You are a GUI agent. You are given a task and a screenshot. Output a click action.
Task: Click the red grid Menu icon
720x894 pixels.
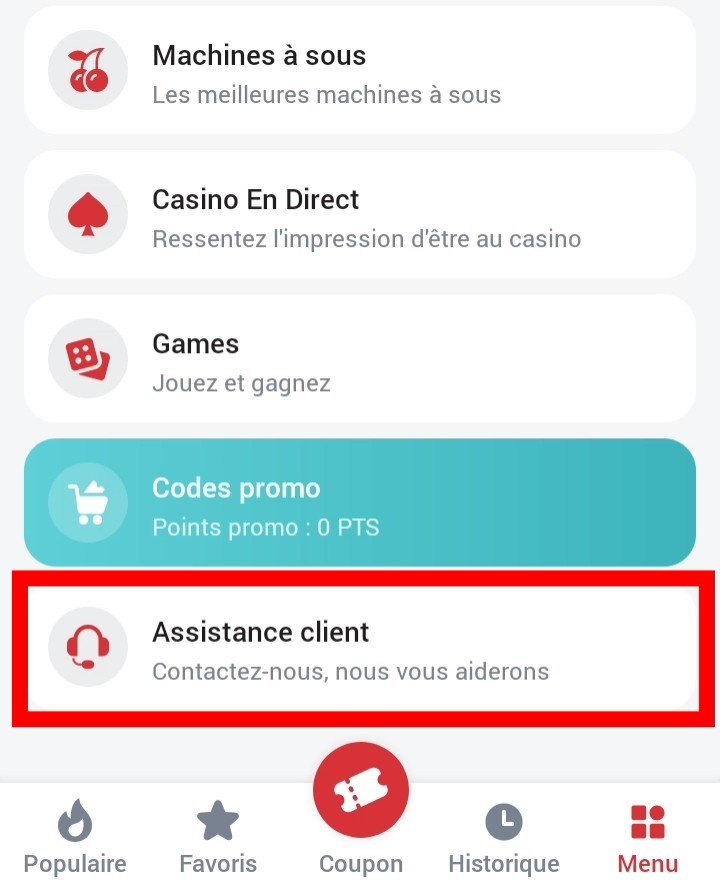(x=647, y=822)
